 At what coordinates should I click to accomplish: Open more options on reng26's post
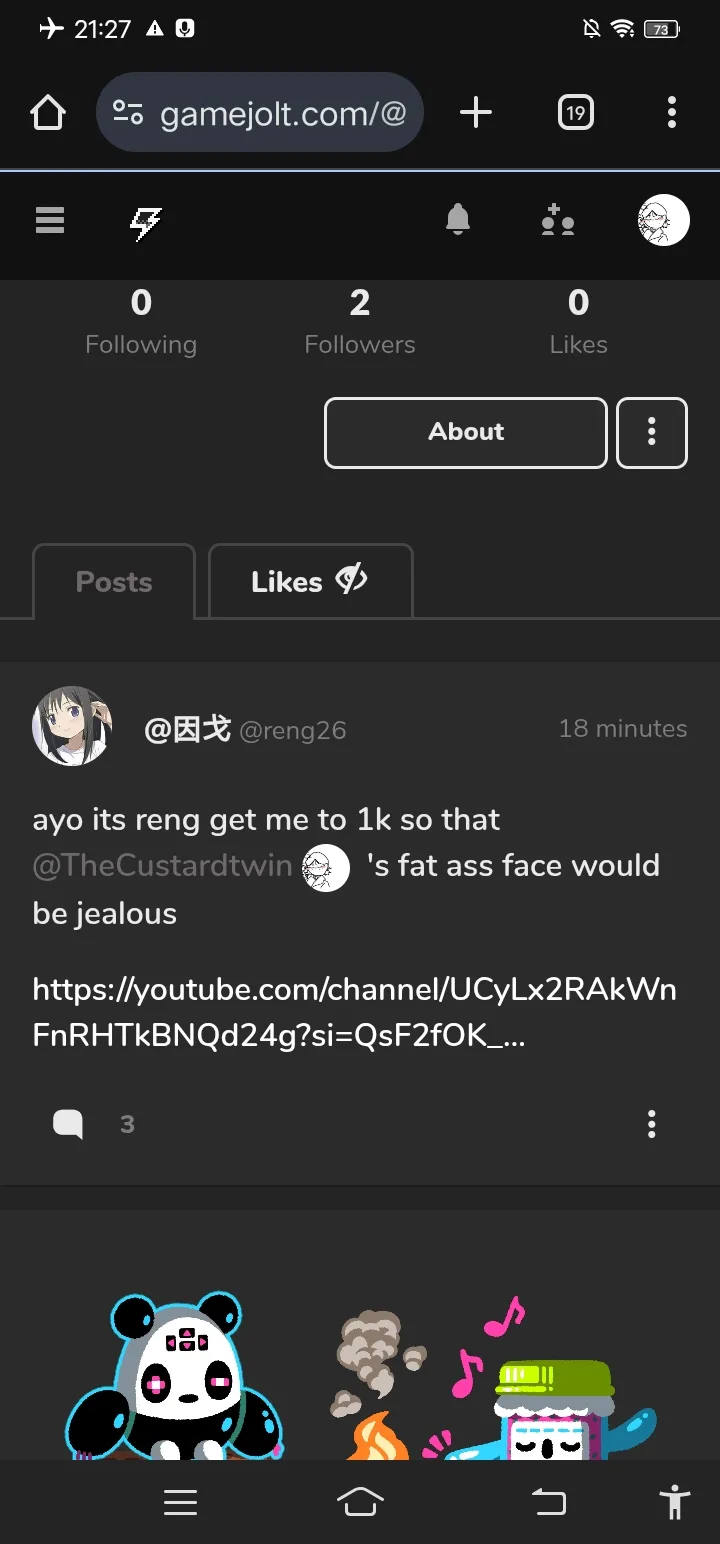point(651,1124)
